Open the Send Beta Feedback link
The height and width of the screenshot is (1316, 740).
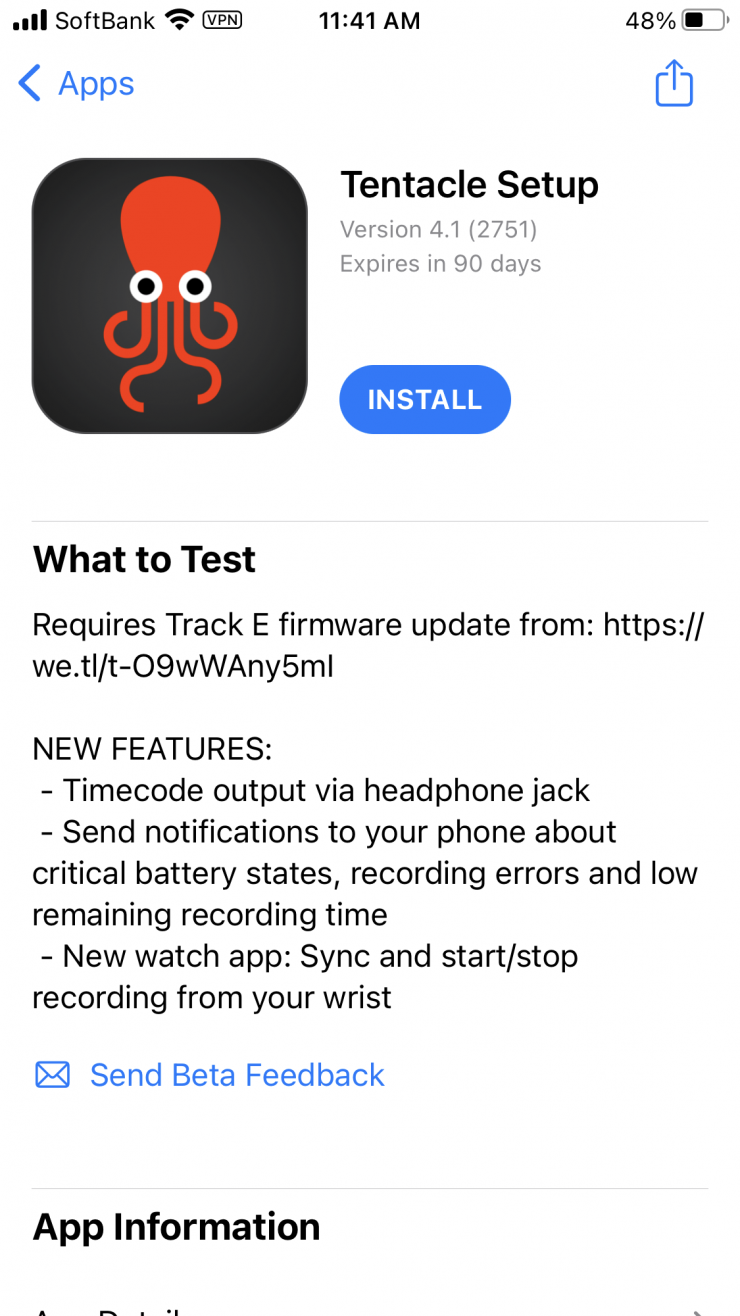coord(236,1075)
